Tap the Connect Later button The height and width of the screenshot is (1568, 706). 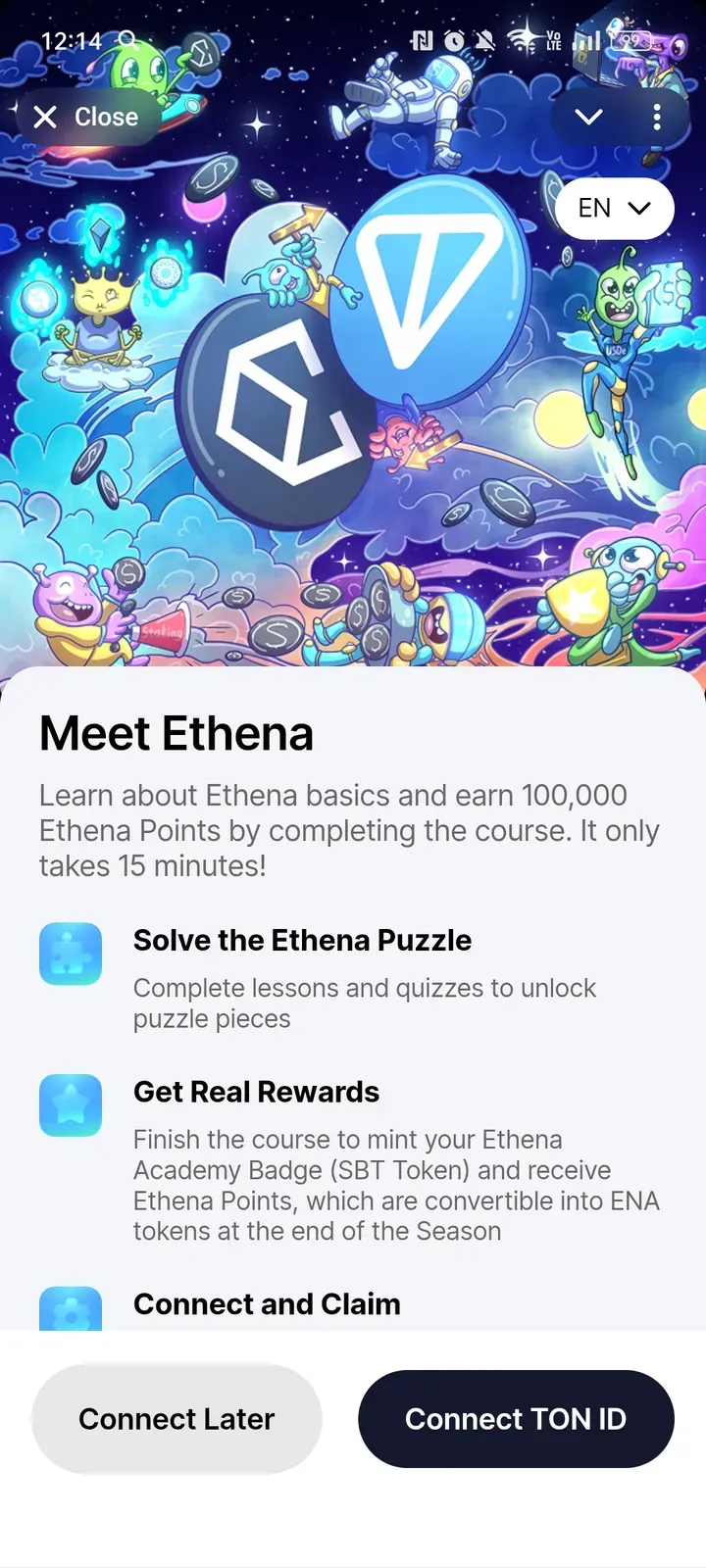[176, 1418]
